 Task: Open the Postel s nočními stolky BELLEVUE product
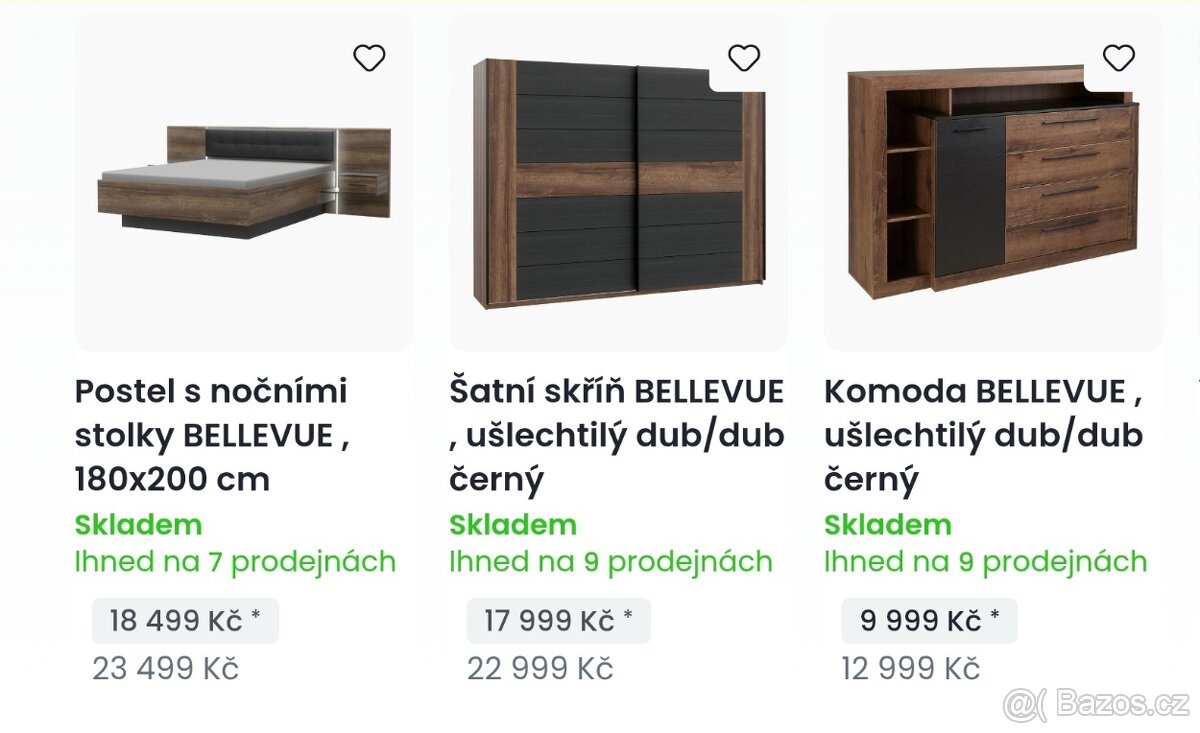(x=212, y=435)
